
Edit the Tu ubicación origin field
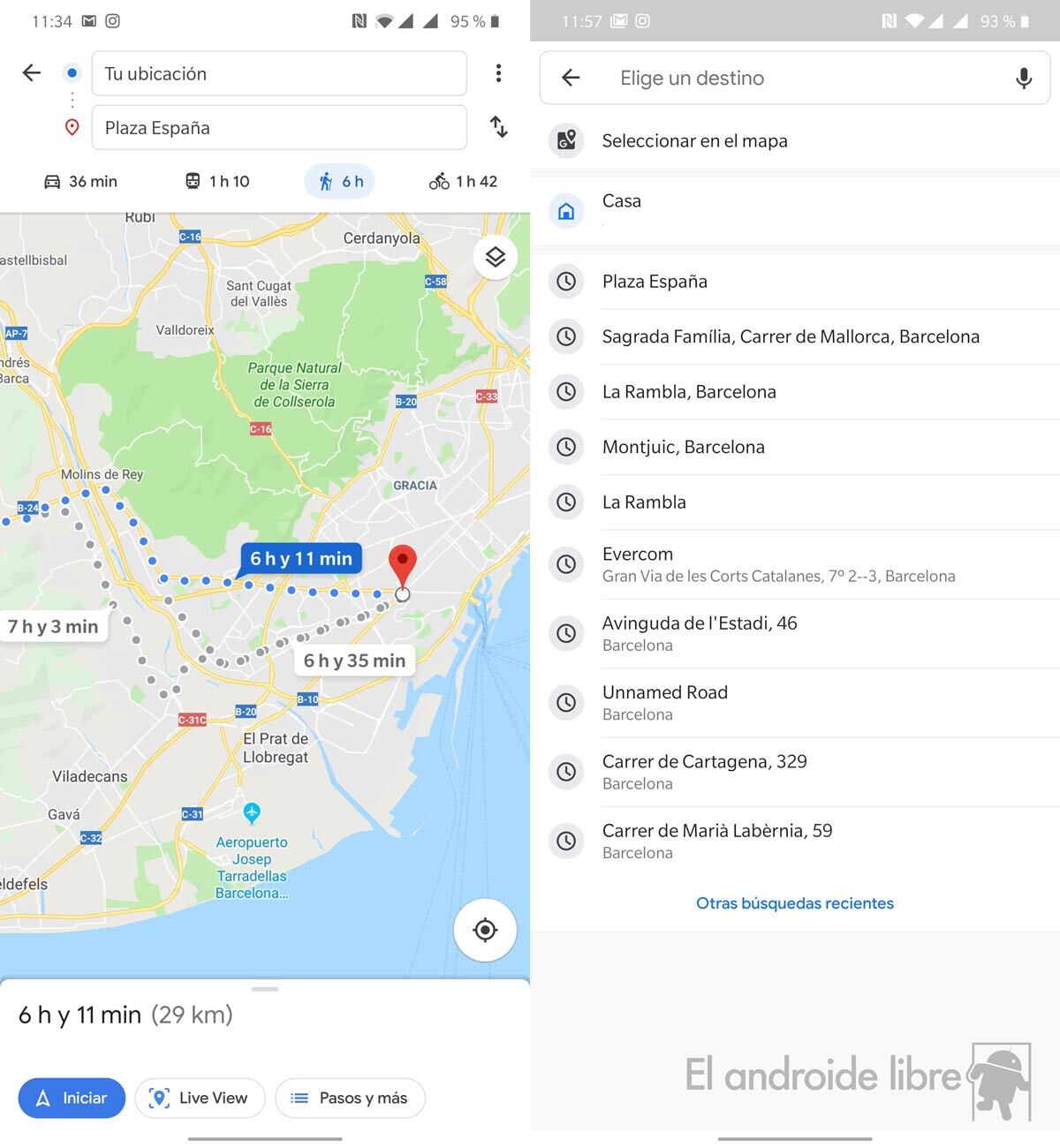(x=279, y=73)
